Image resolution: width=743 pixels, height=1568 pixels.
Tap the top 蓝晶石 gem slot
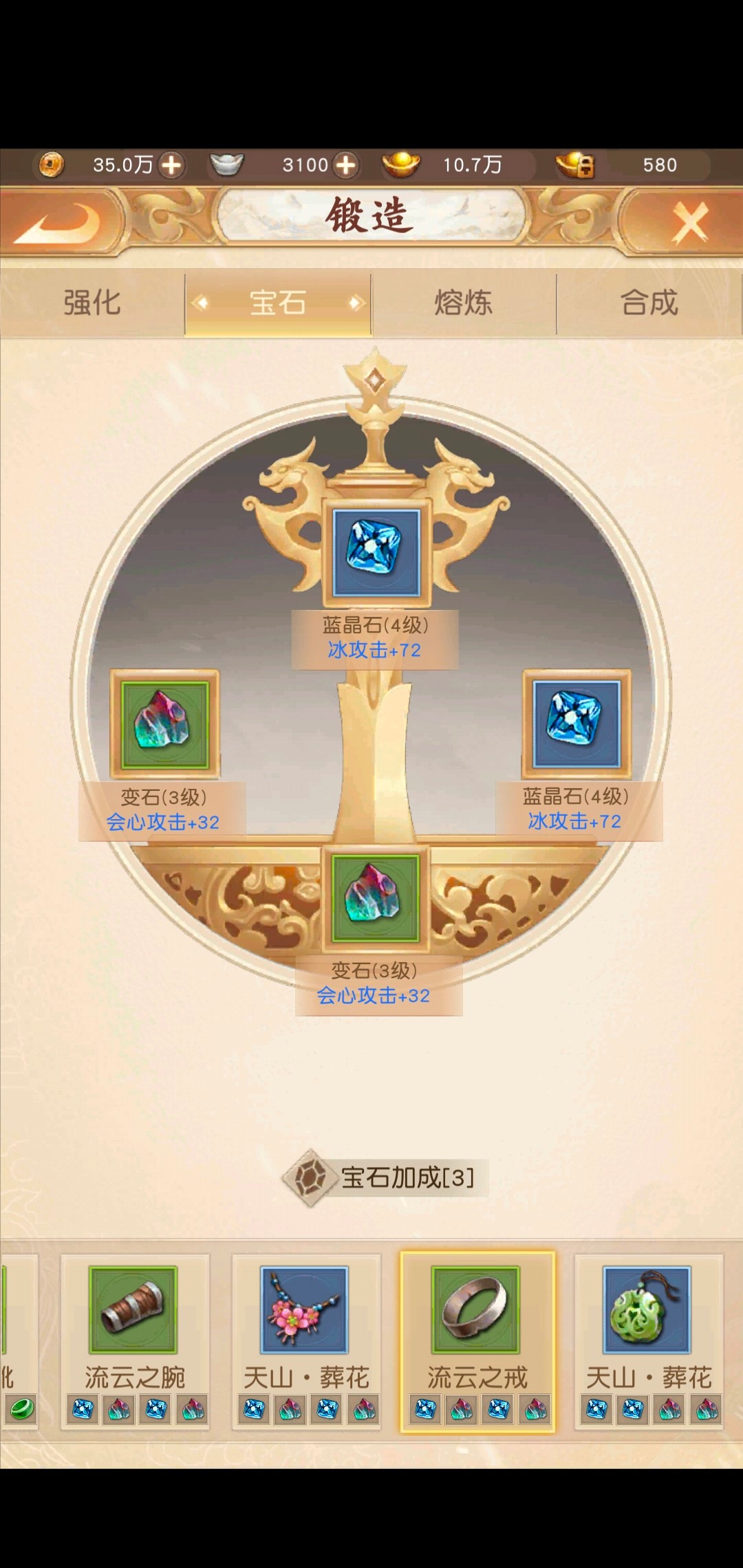[x=376, y=552]
